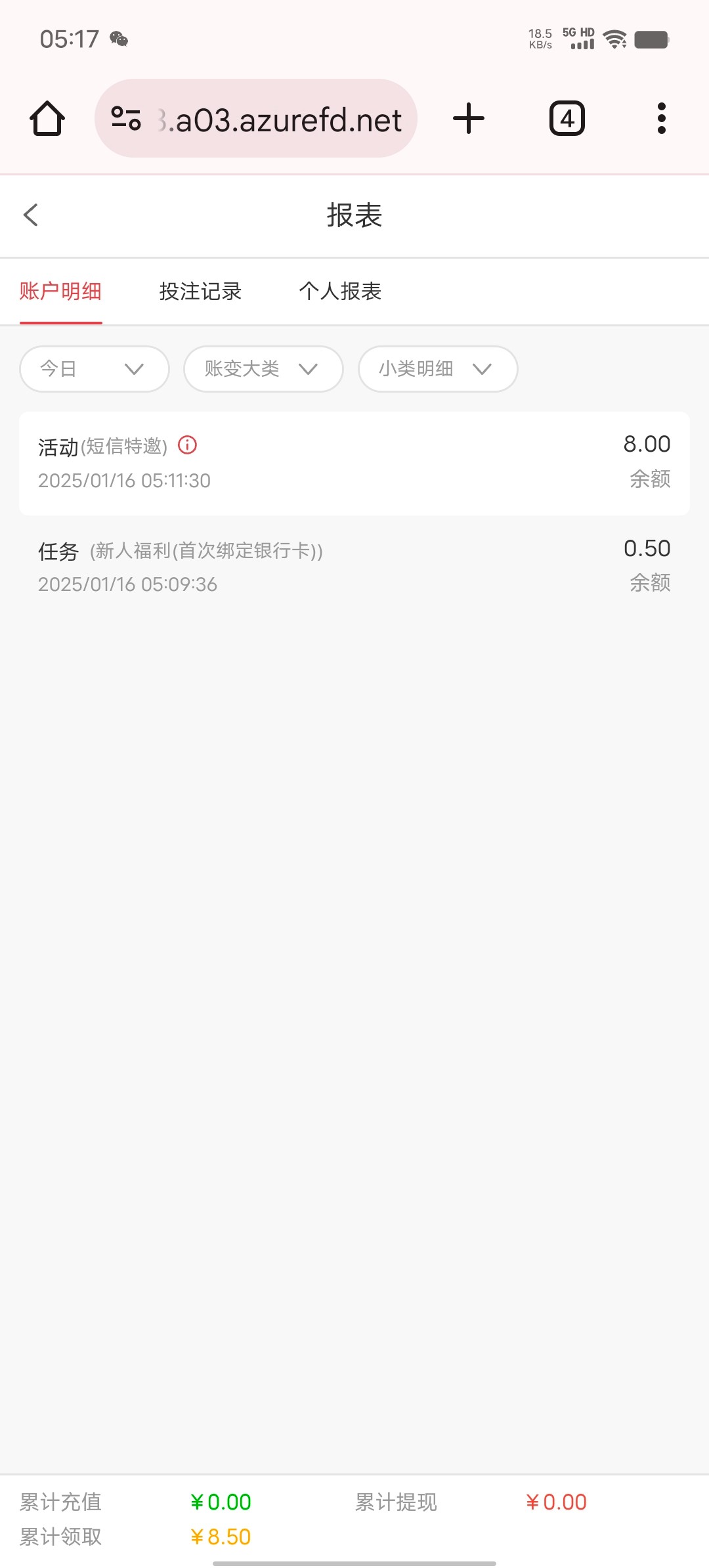Go back from the 报表 page
Image resolution: width=709 pixels, height=1568 pixels.
click(x=31, y=215)
